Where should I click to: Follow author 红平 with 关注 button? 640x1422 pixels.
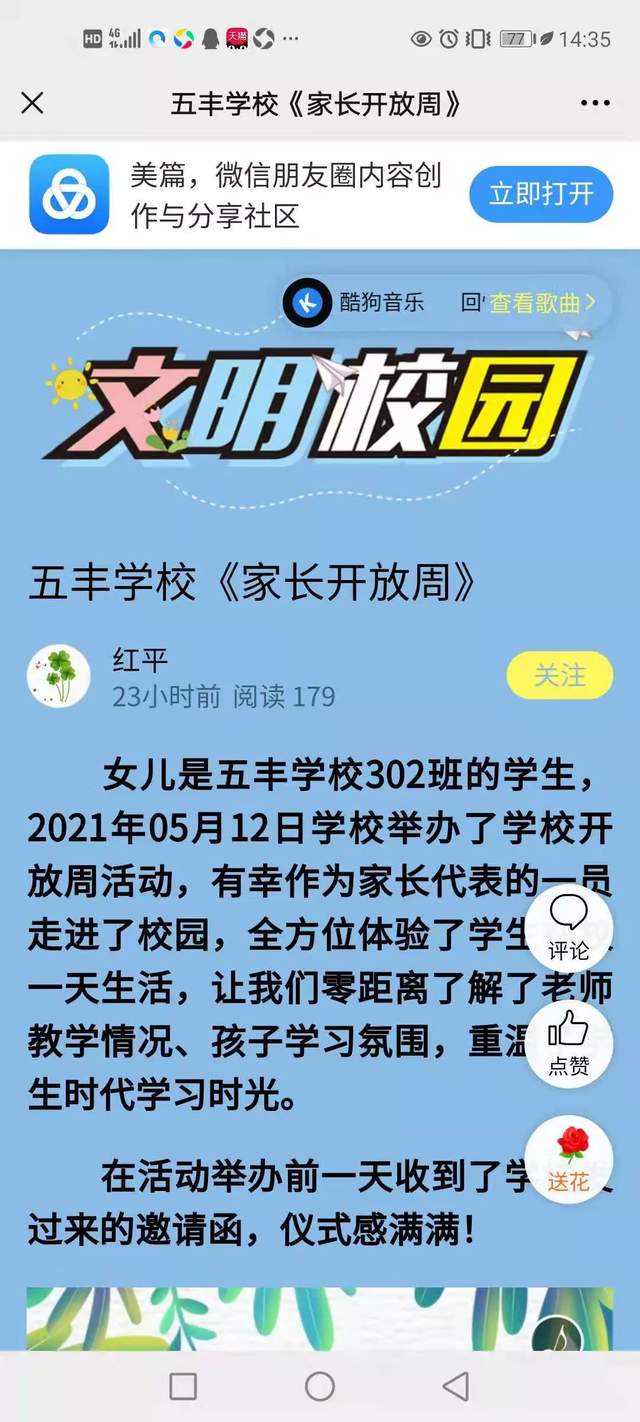(x=559, y=676)
